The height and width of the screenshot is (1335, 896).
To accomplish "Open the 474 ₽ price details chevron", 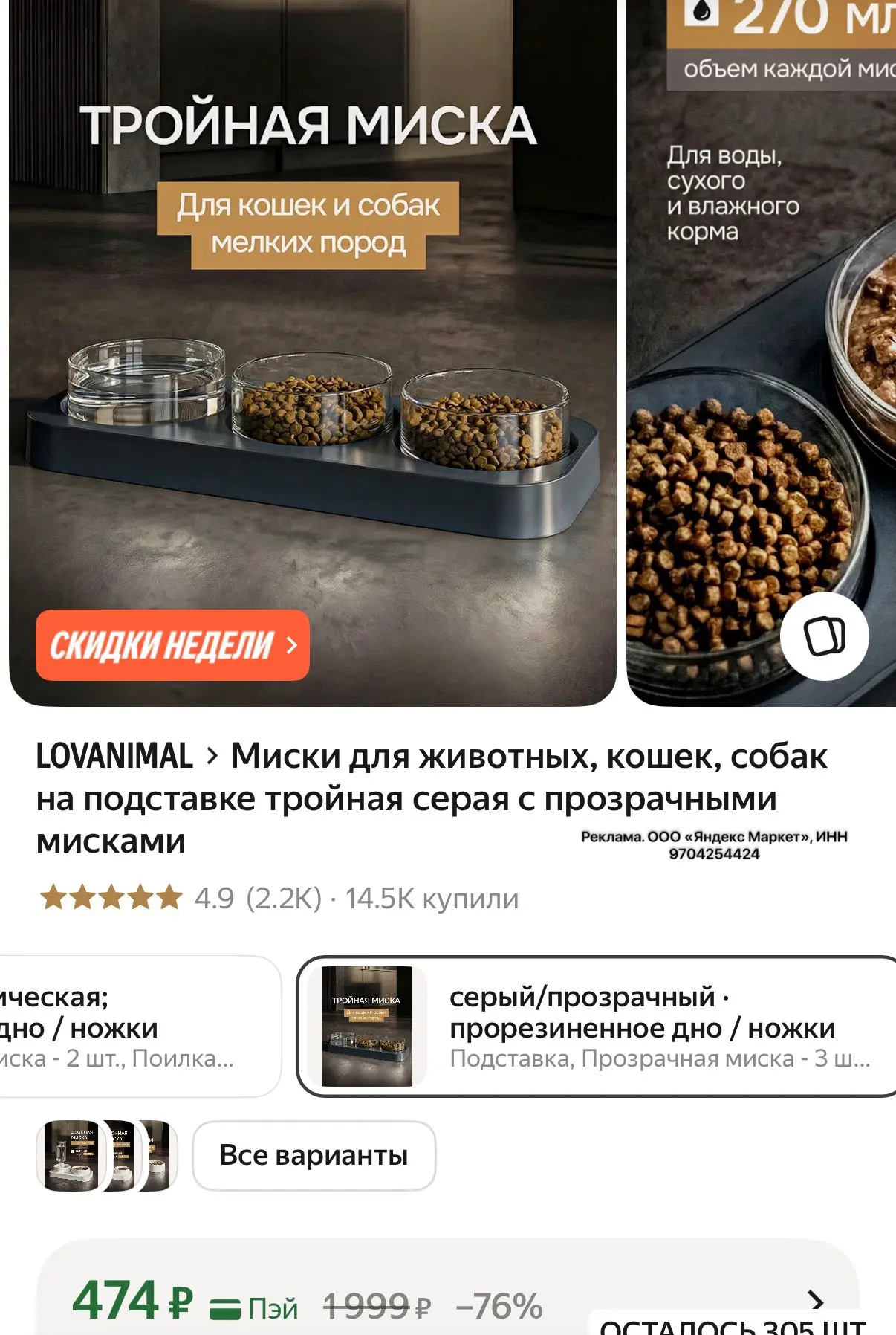I will click(x=816, y=1301).
